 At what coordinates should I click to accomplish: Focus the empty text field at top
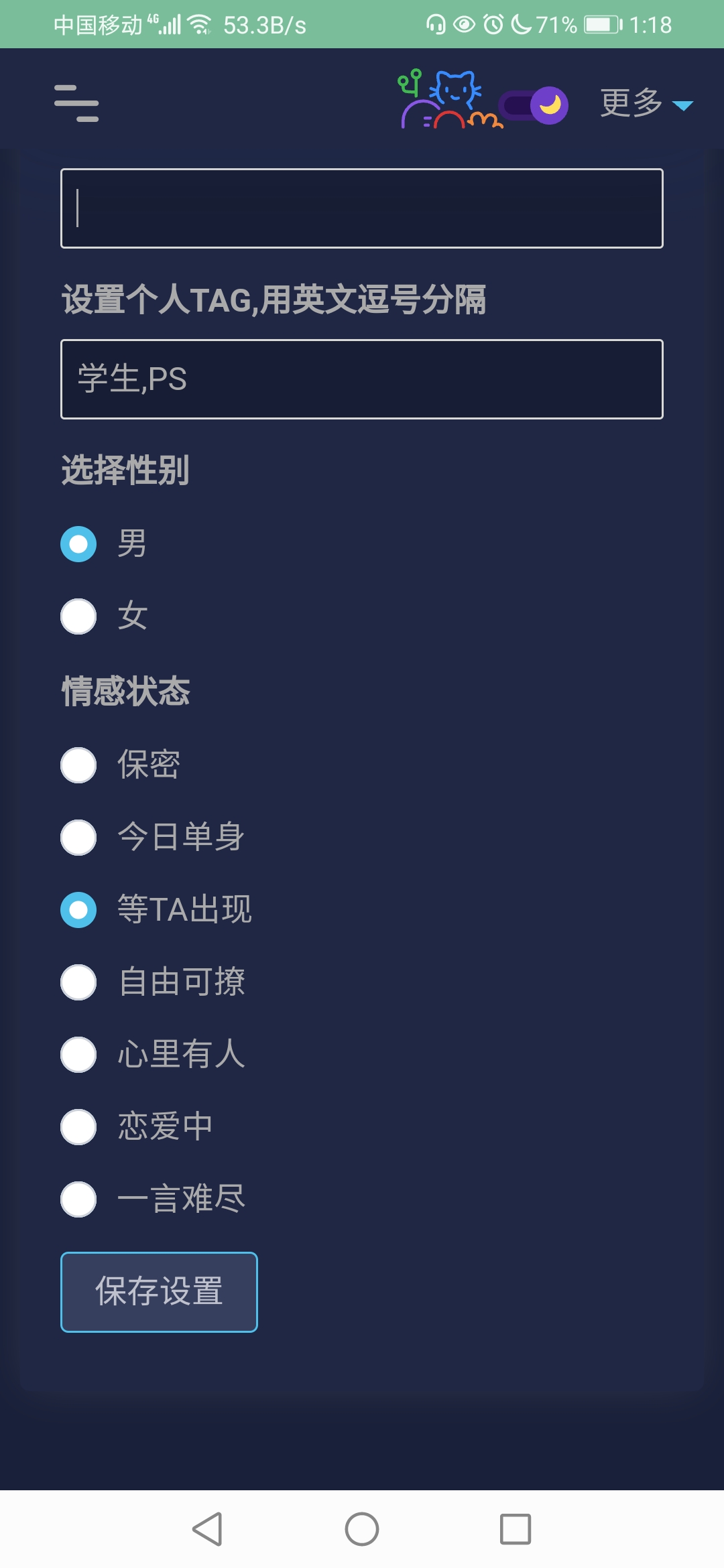[x=362, y=208]
